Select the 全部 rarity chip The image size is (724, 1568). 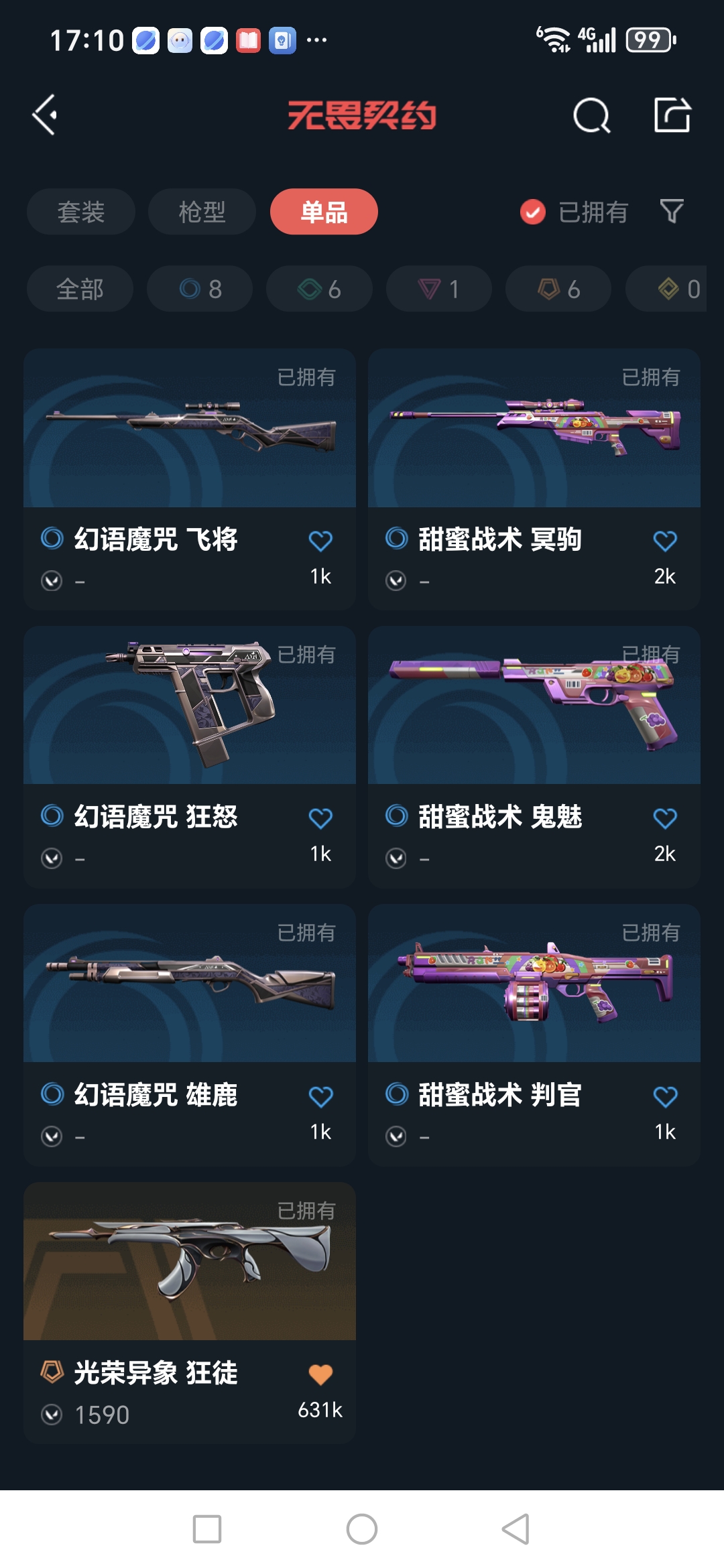pyautogui.click(x=80, y=289)
